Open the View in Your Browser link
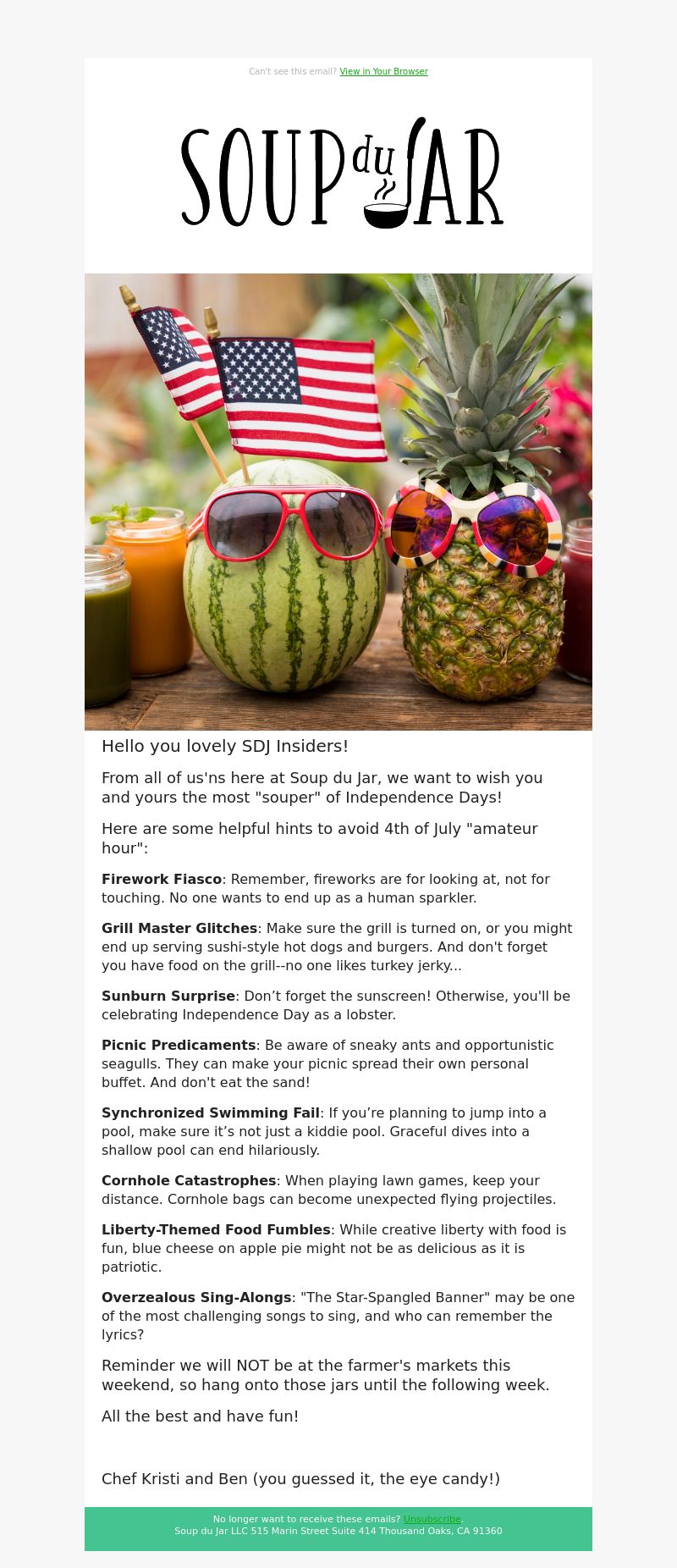 [x=383, y=72]
